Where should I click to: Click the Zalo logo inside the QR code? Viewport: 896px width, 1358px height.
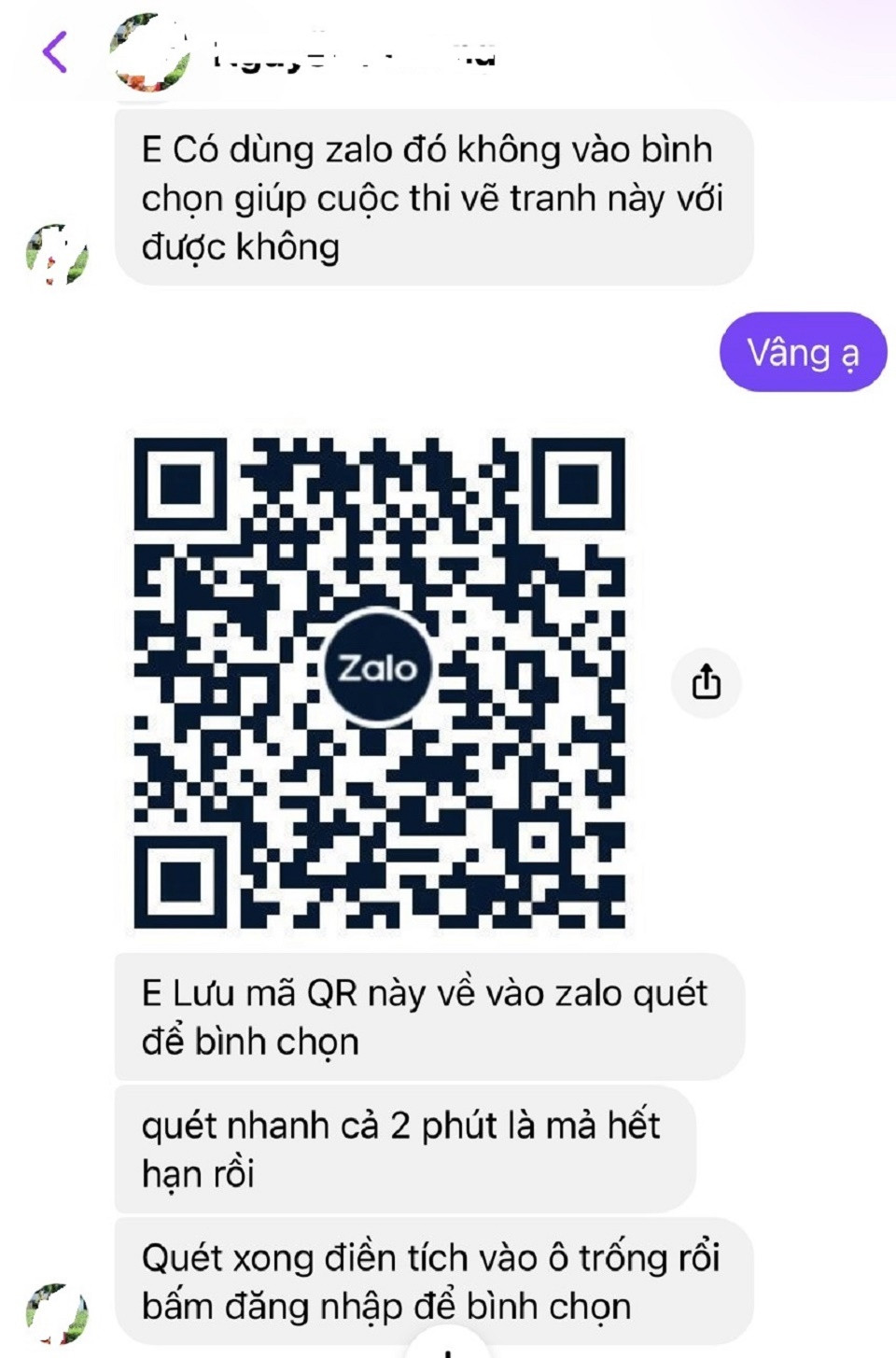pos(378,667)
